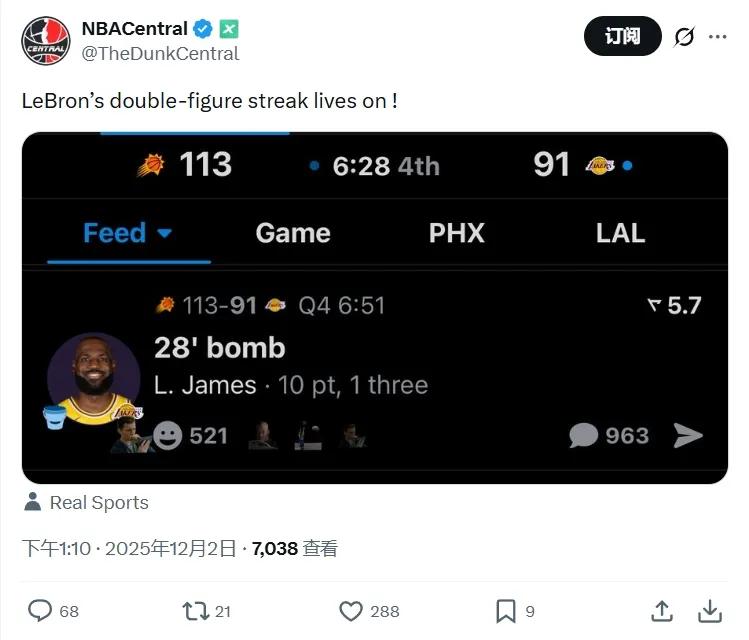Open the Grok icon next to subscribe
This screenshot has width=749, height=640.
tap(684, 37)
